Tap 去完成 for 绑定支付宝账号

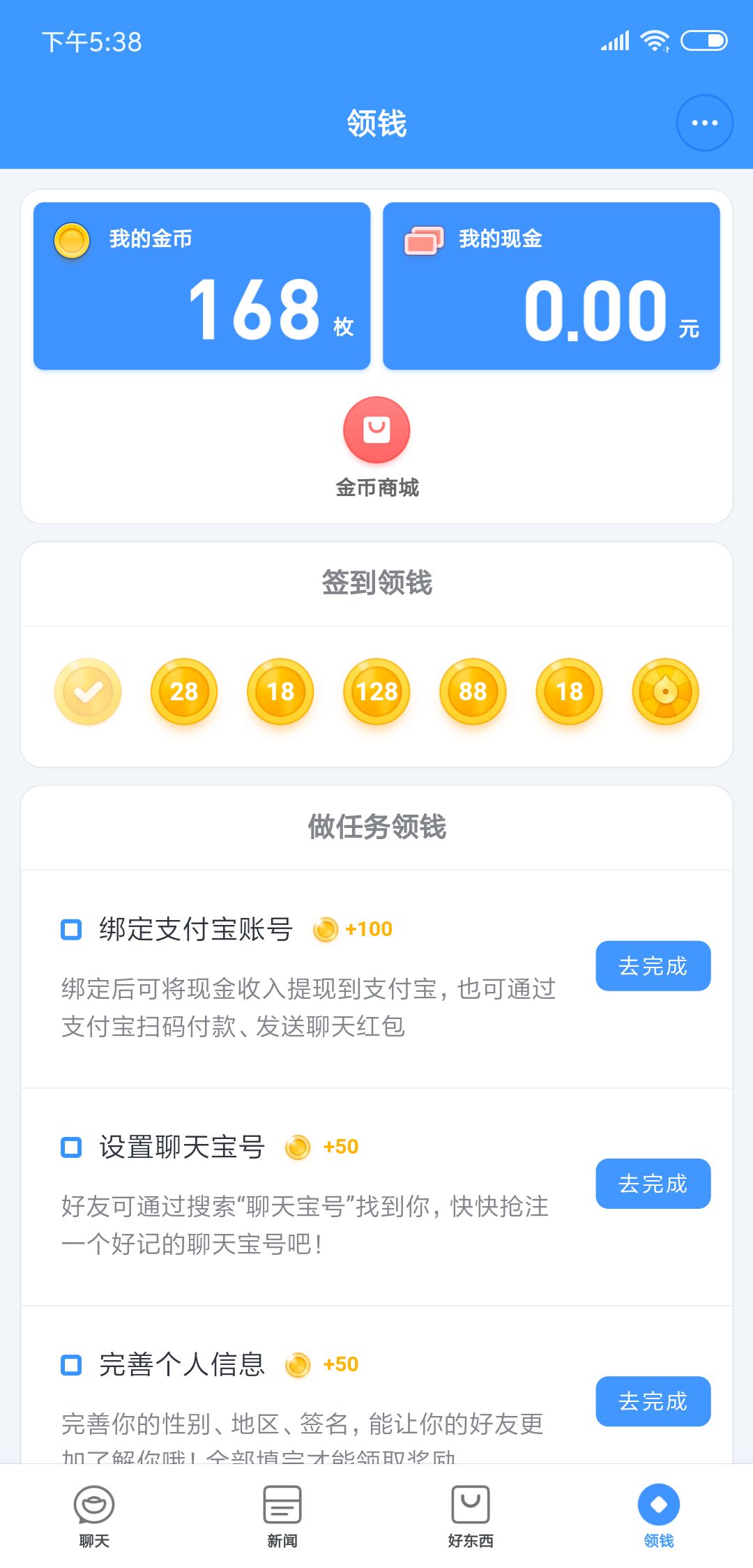pyautogui.click(x=653, y=966)
